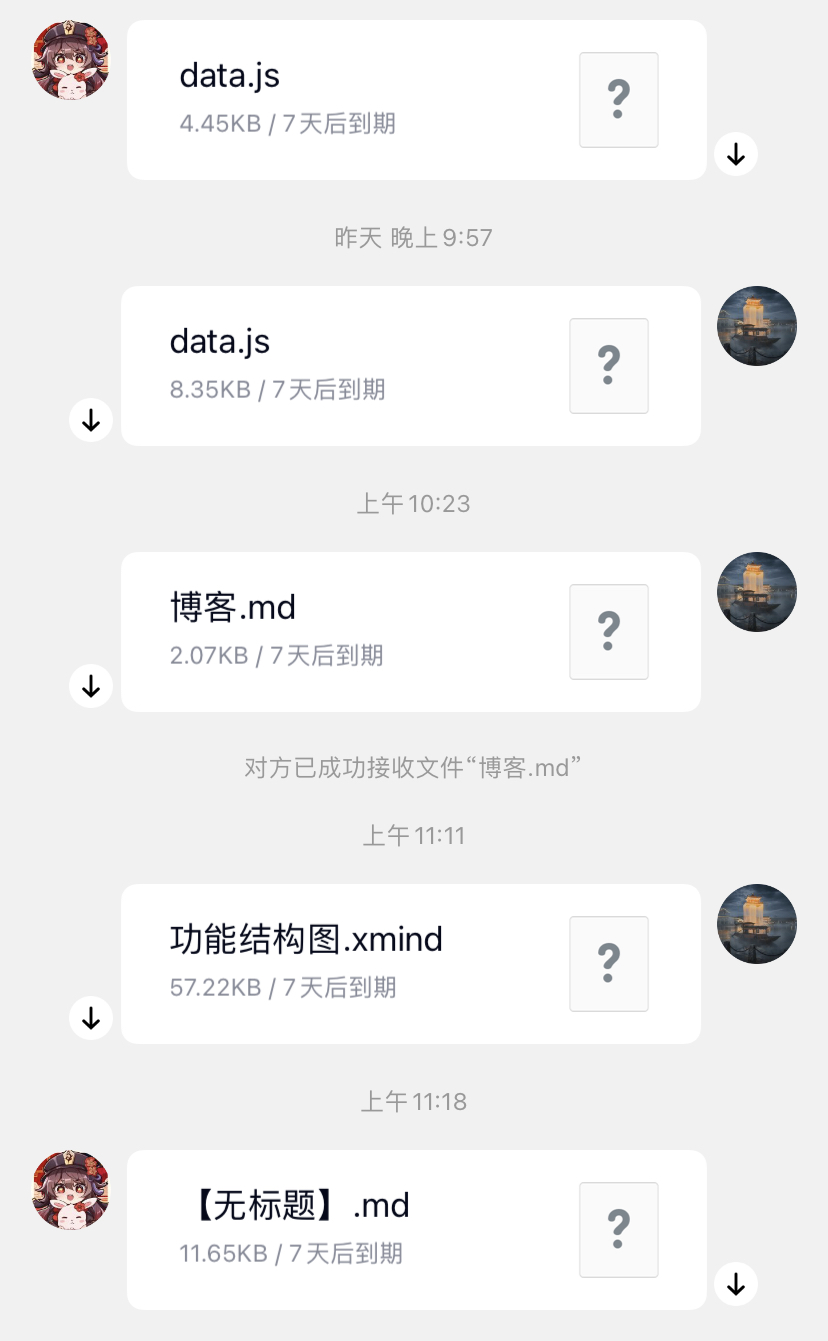Download the 4.45KB data.js file
The height and width of the screenshot is (1341, 828).
pyautogui.click(x=736, y=155)
